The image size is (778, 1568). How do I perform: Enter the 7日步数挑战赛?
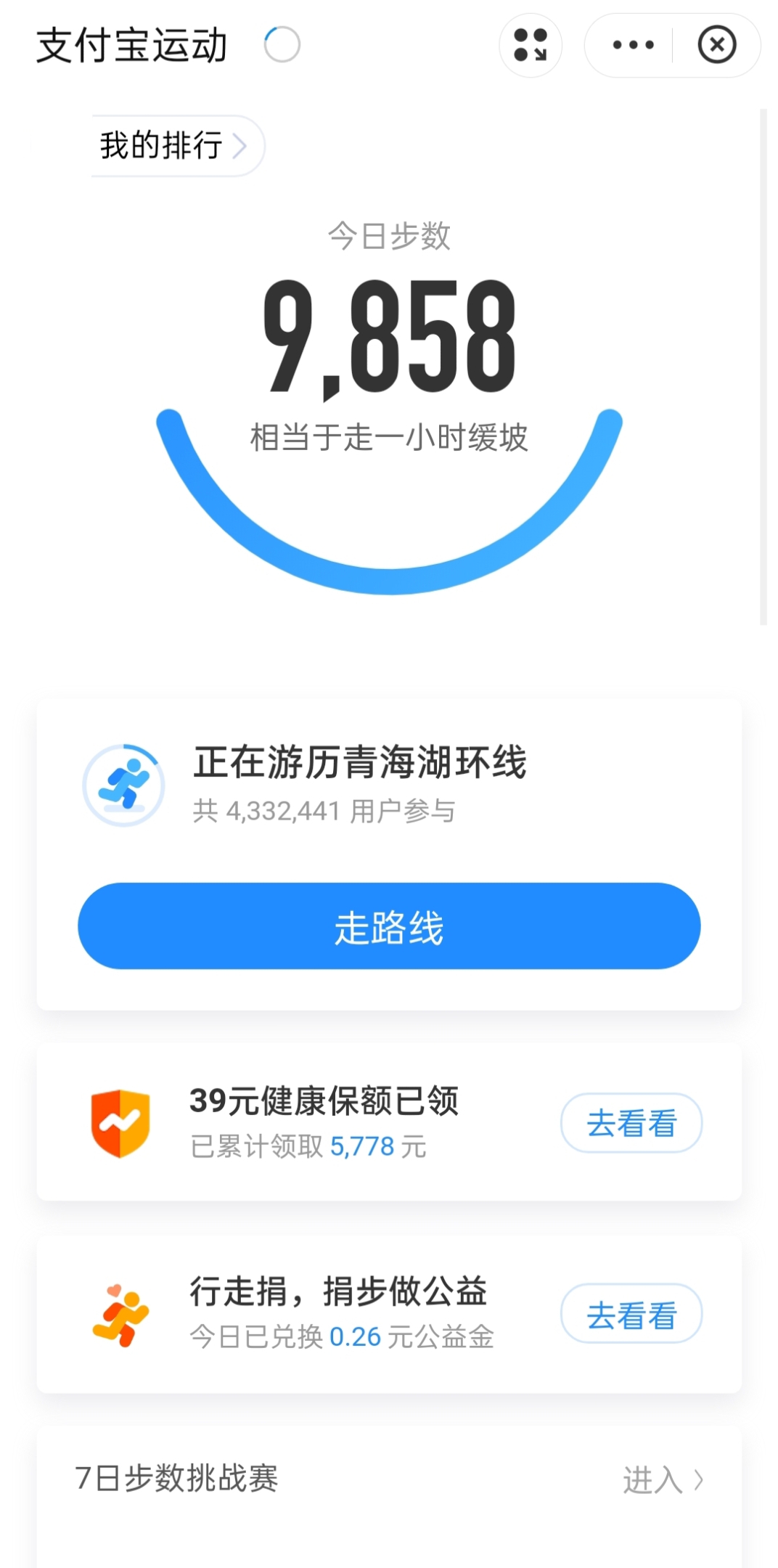[663, 1479]
